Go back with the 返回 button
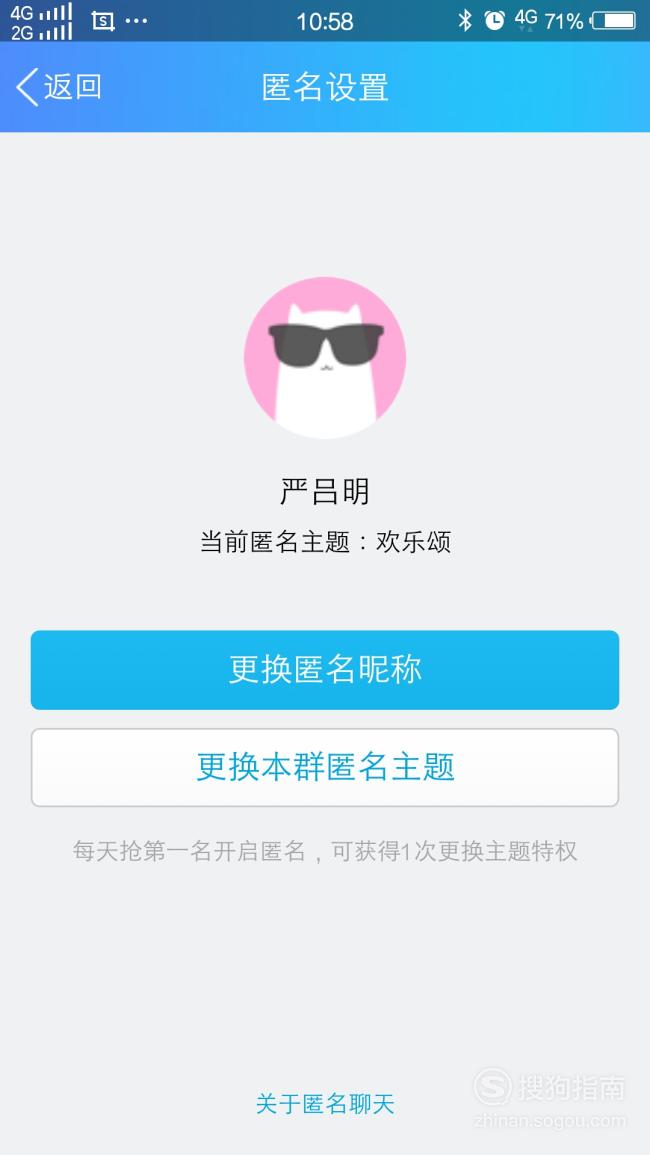 point(59,87)
